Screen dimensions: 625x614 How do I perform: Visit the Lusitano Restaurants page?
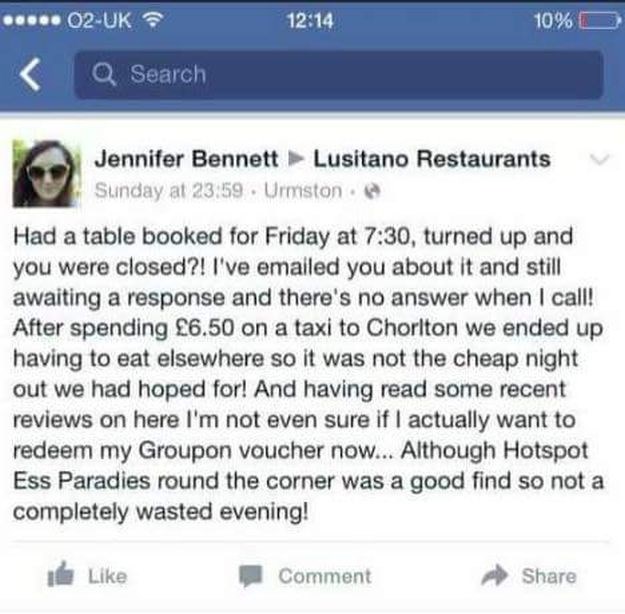pos(432,159)
